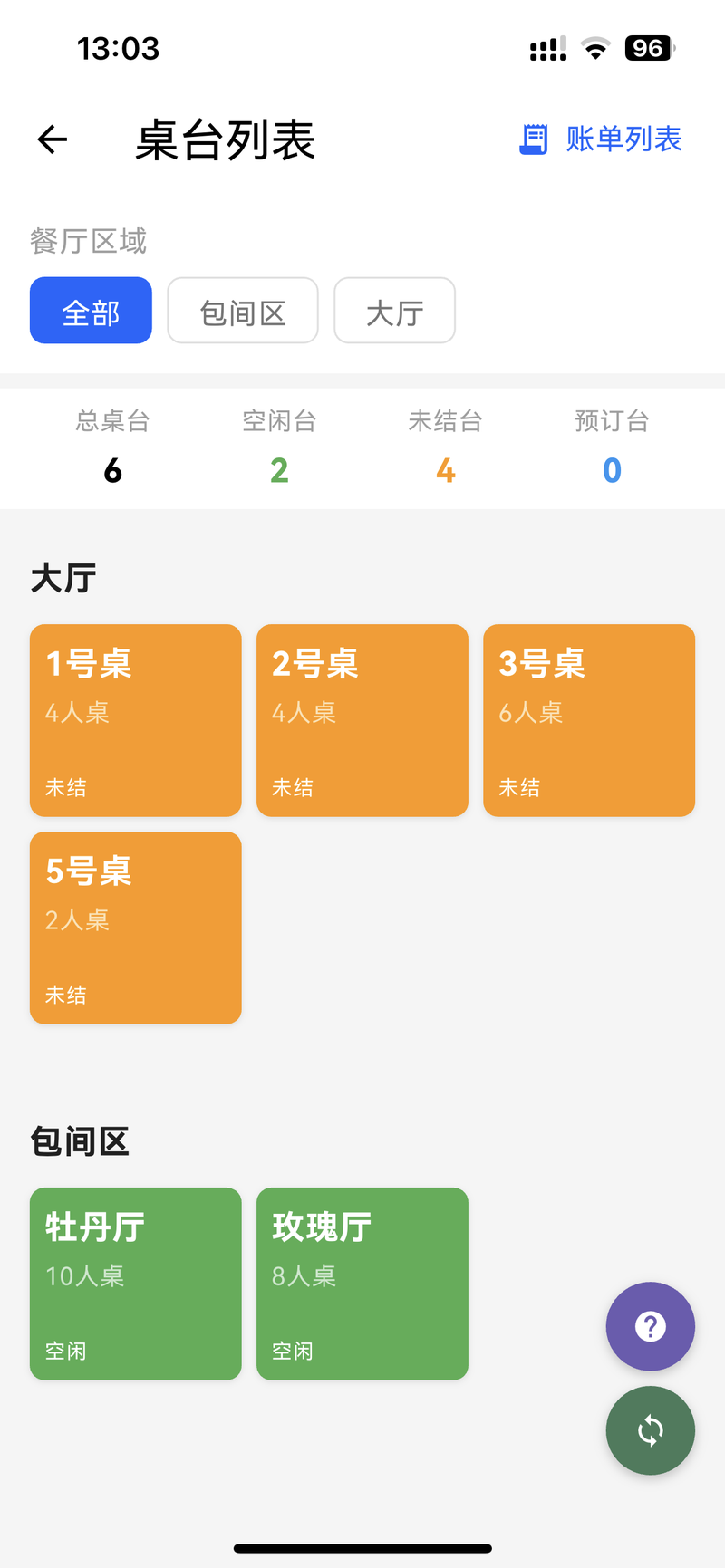Open the 3号桌 six-seat table
The image size is (725, 1568).
coord(589,720)
